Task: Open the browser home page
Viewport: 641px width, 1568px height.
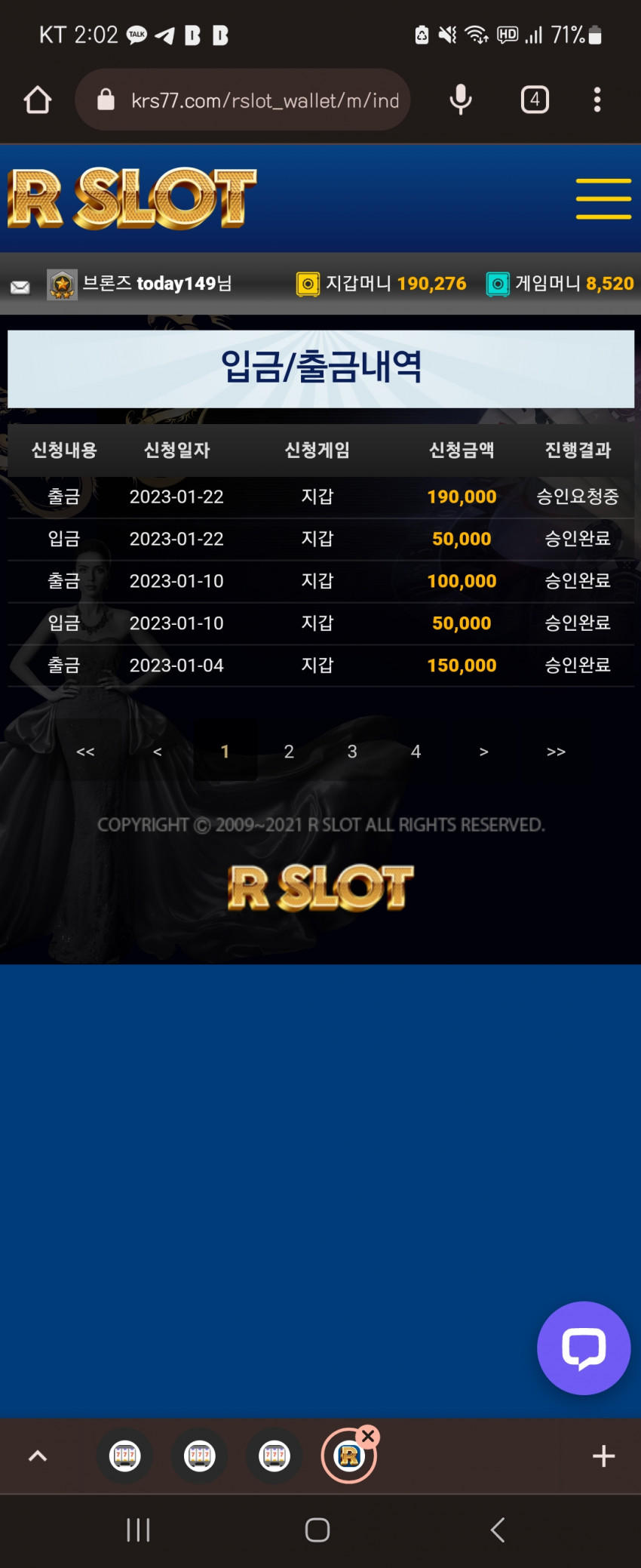Action: click(38, 100)
